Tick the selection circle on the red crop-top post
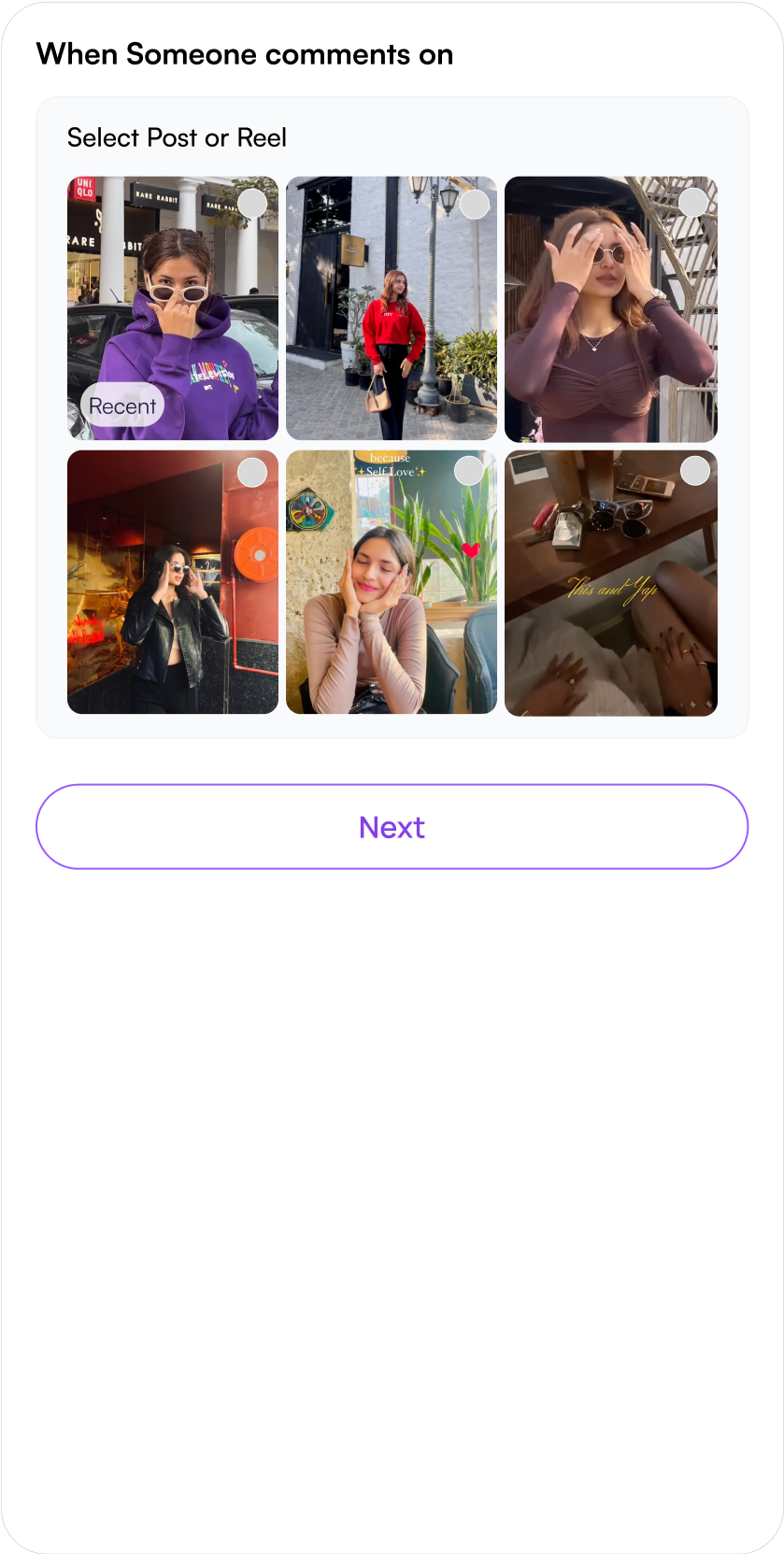 coord(473,203)
